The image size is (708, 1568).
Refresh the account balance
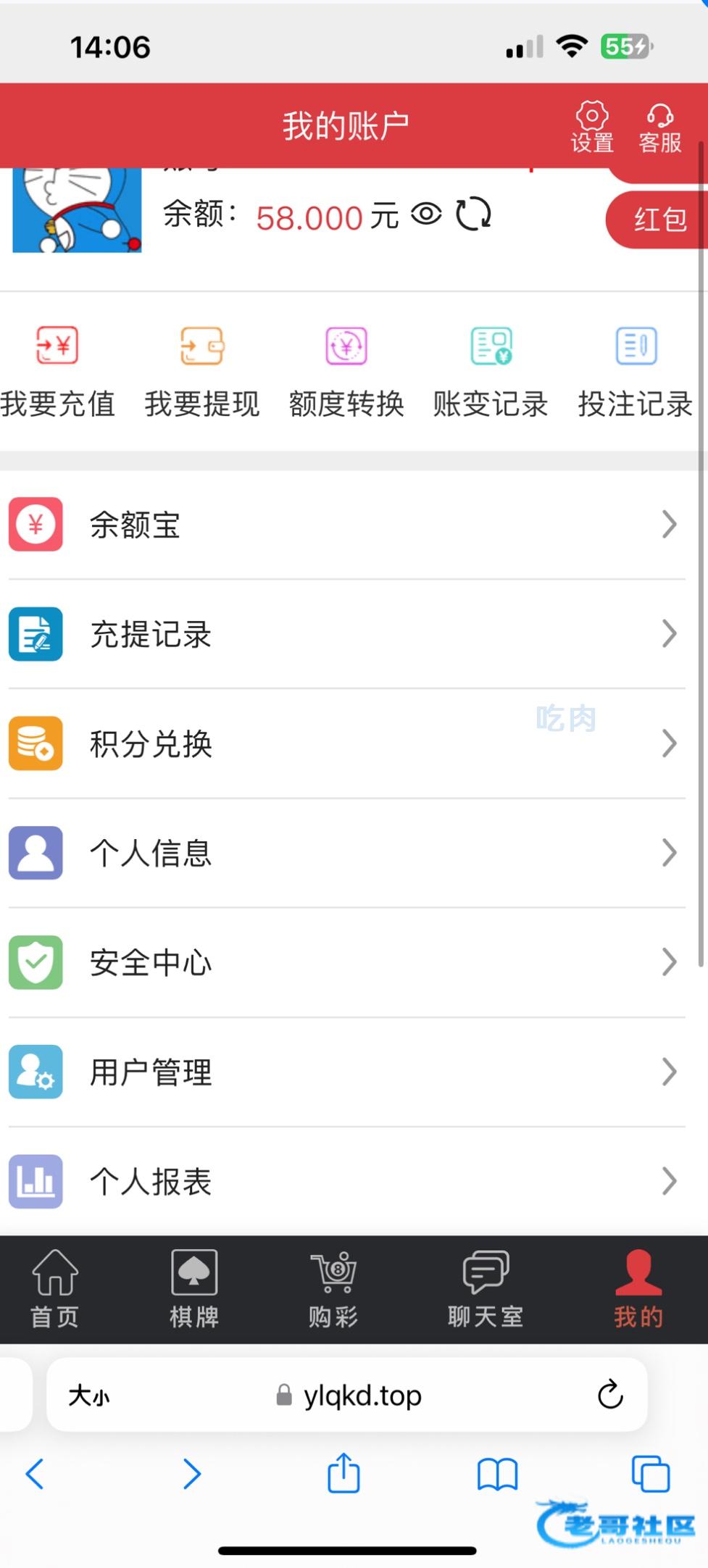[473, 214]
